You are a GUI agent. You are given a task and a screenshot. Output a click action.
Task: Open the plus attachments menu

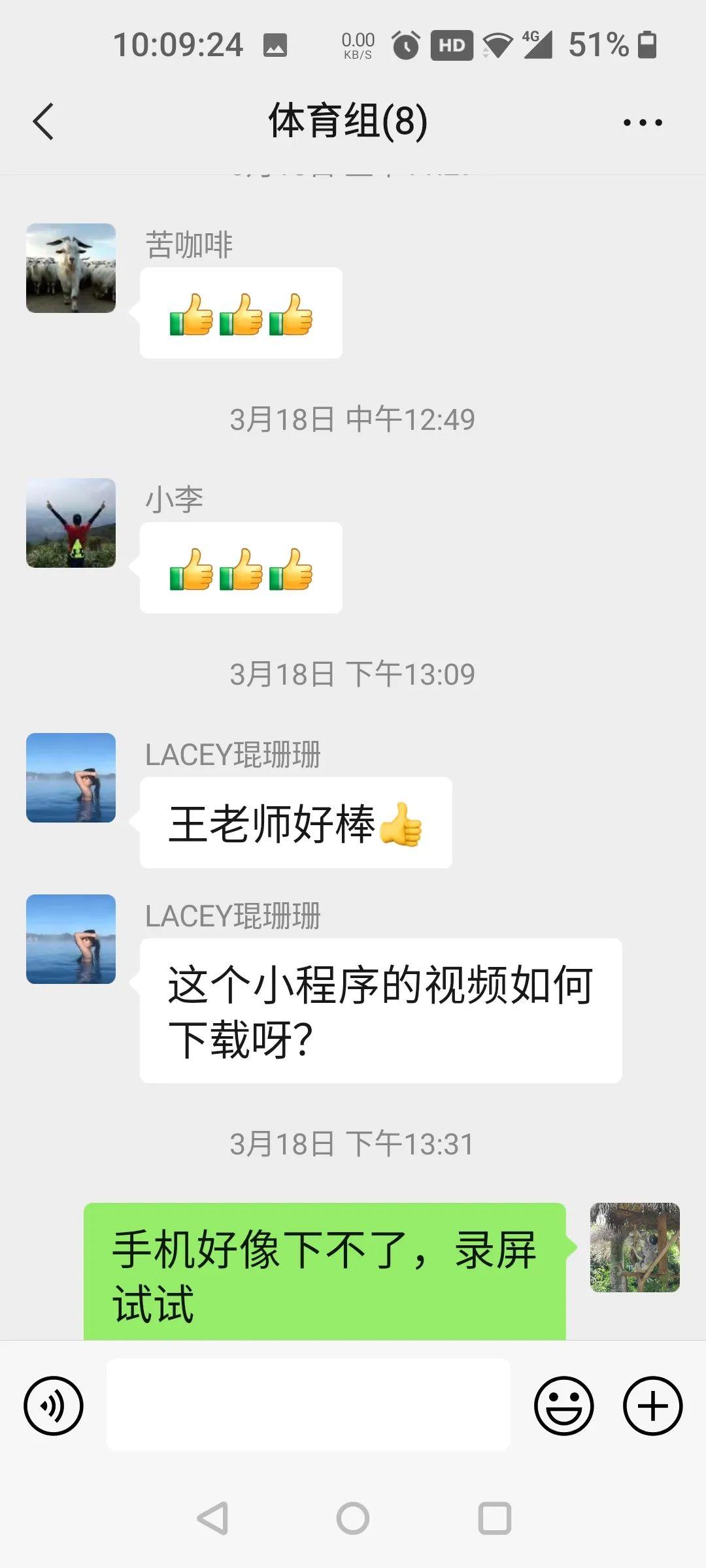tap(652, 1405)
